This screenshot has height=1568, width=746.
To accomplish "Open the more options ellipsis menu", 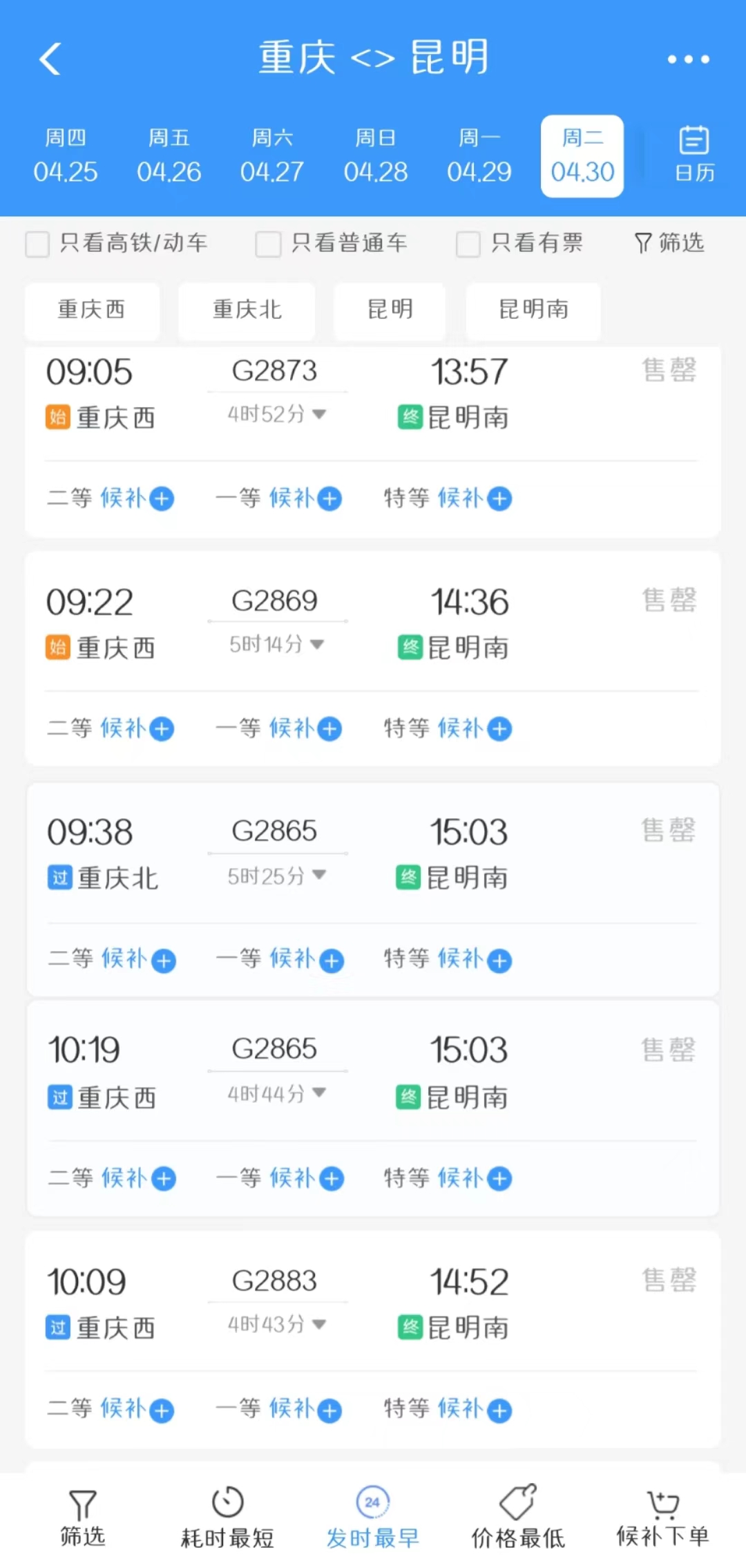I will 688,59.
